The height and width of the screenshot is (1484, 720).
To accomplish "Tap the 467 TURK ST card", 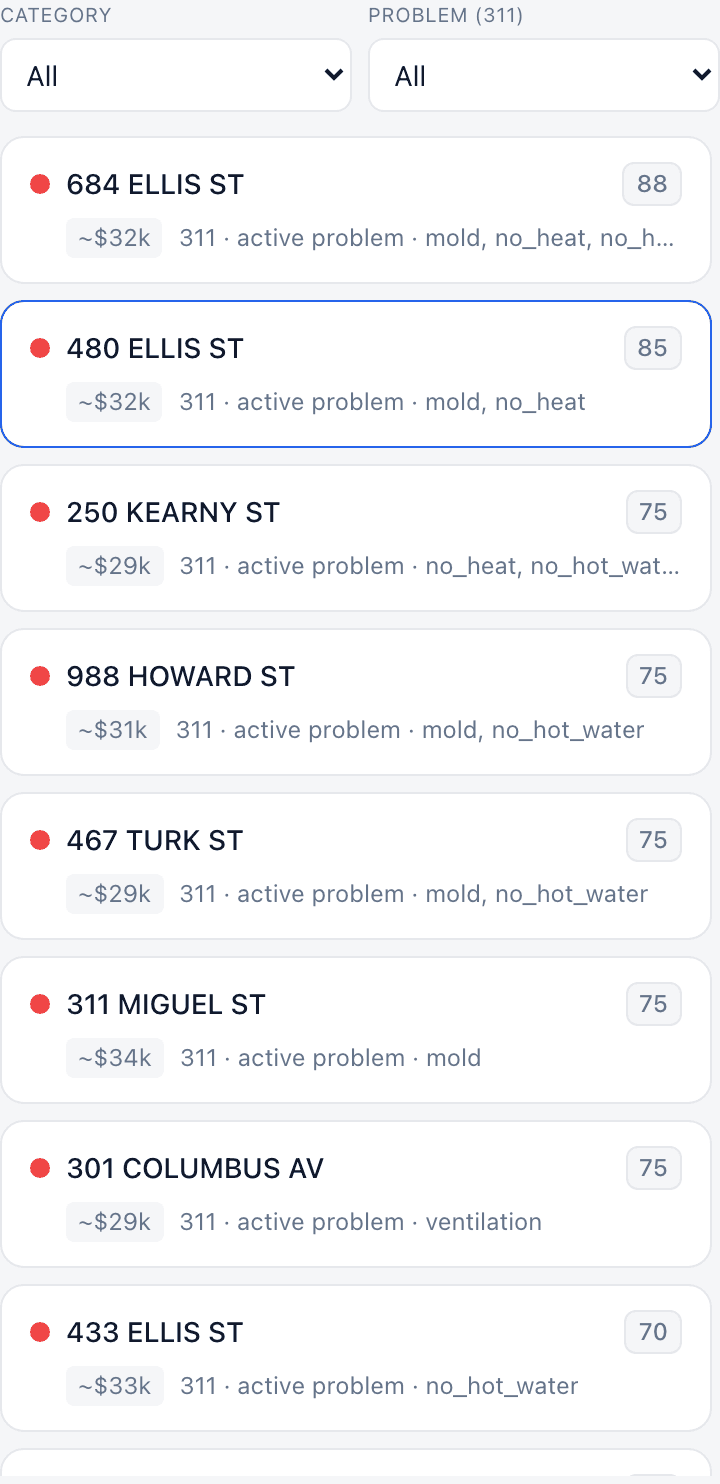I will coord(356,866).
